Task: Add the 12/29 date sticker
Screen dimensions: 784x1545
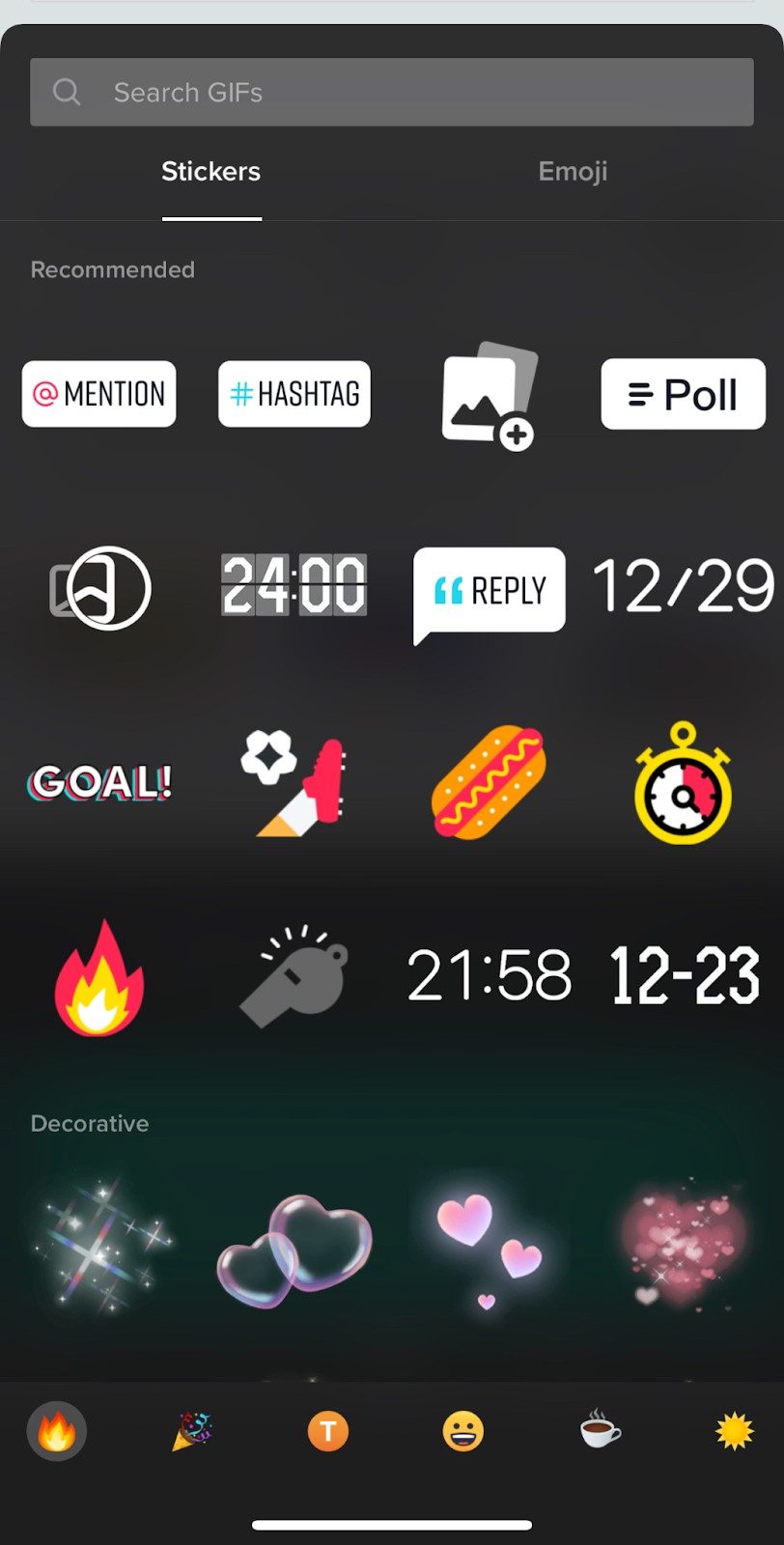Action: pos(683,586)
